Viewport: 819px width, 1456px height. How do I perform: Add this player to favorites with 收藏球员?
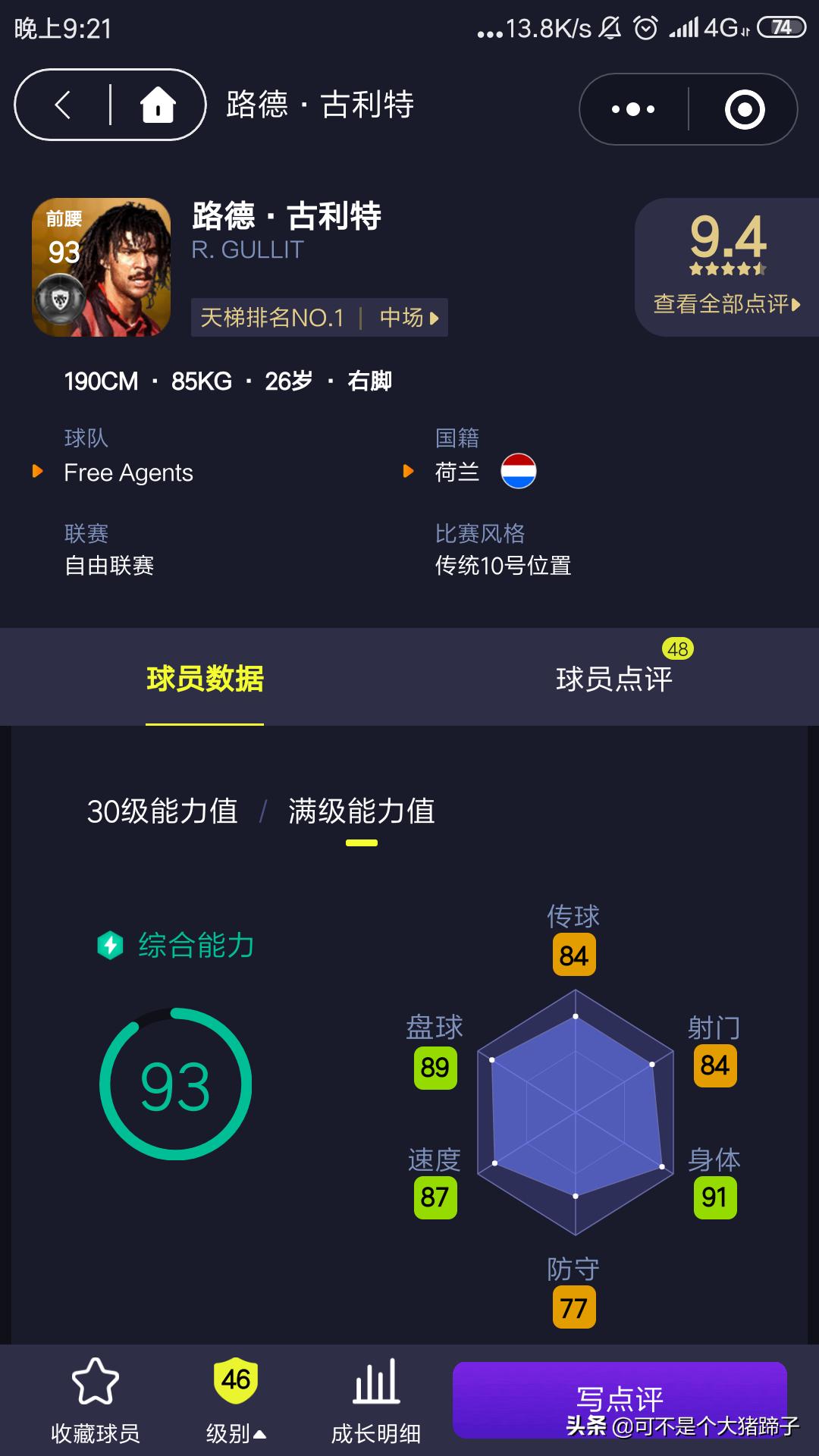click(96, 1400)
